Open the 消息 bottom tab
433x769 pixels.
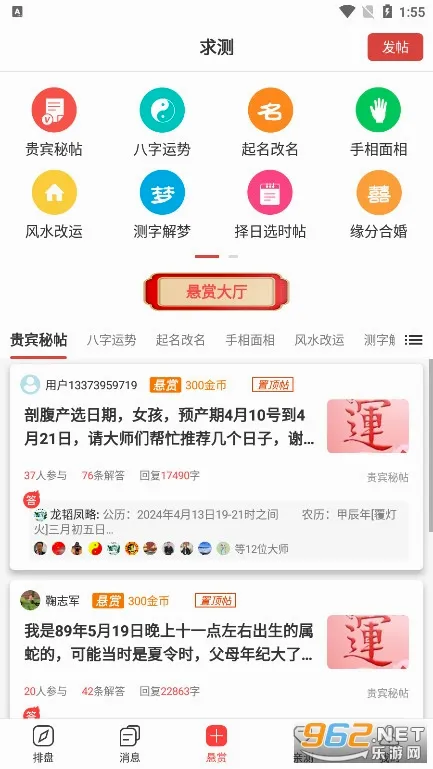[130, 744]
